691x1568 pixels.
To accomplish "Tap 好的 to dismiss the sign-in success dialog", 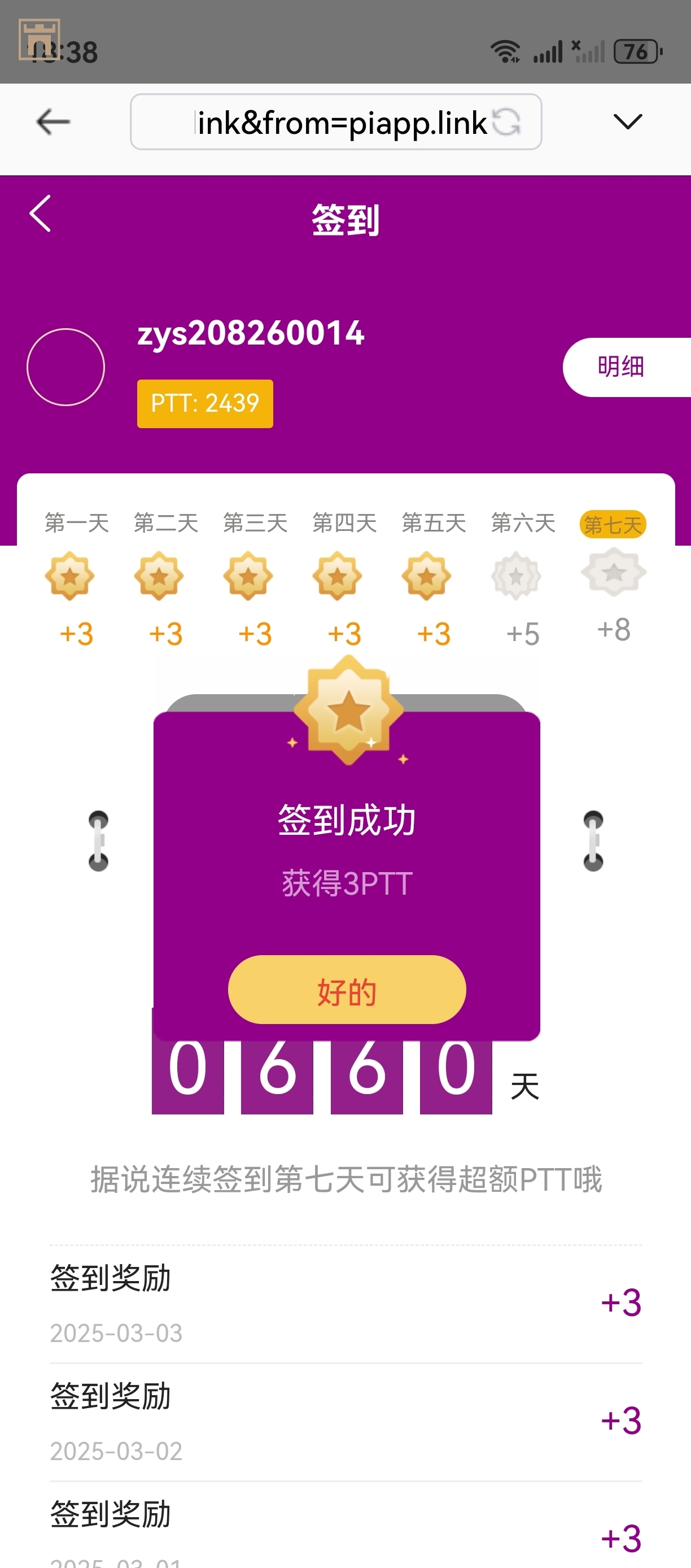I will tap(347, 990).
